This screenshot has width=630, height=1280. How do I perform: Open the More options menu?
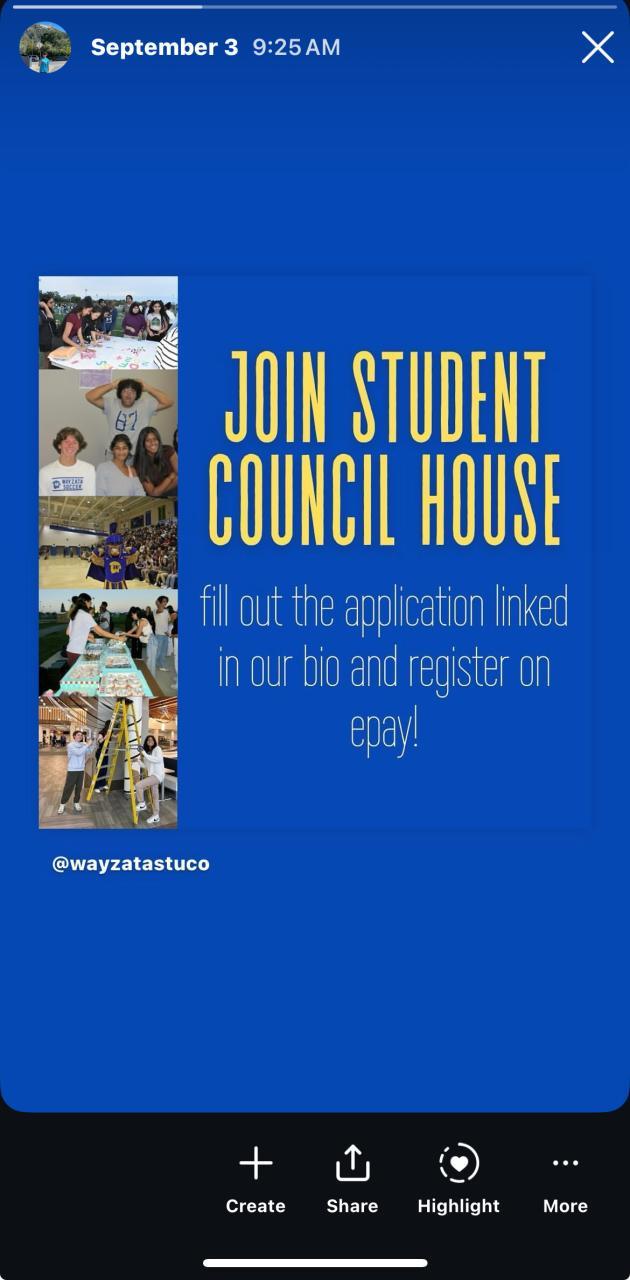point(565,1179)
